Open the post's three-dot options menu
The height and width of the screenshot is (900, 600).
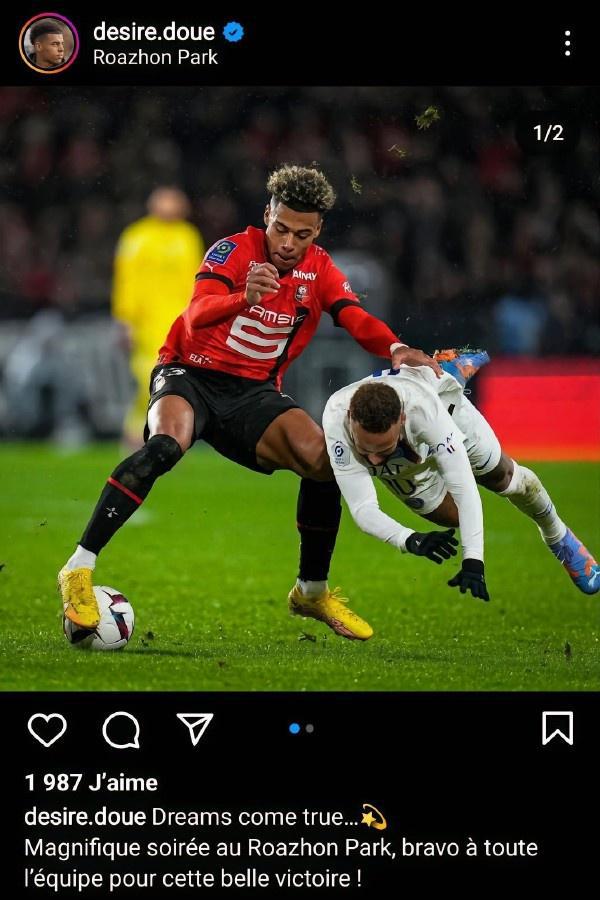[x=567, y=43]
